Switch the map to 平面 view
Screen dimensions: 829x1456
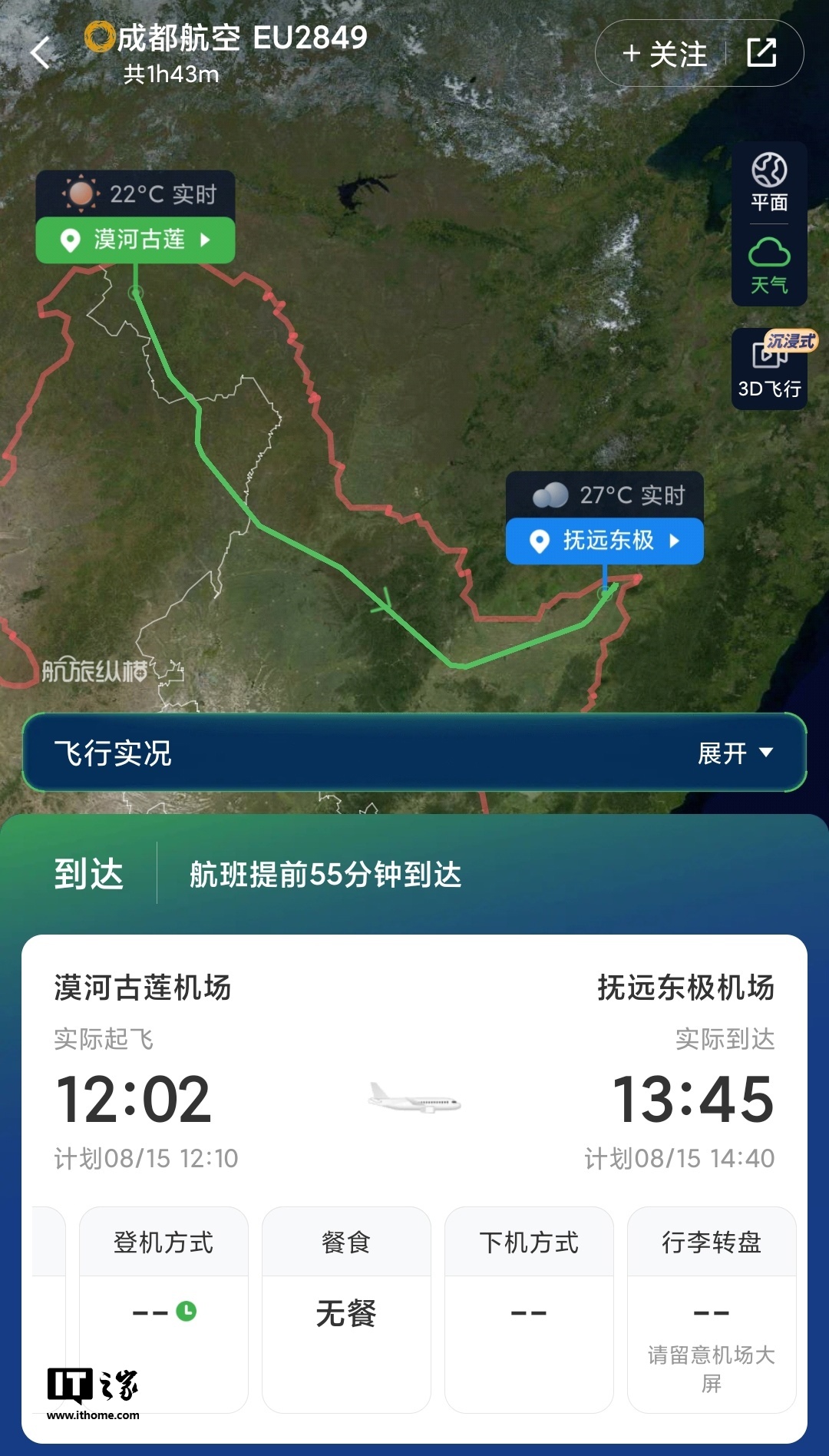coord(769,183)
